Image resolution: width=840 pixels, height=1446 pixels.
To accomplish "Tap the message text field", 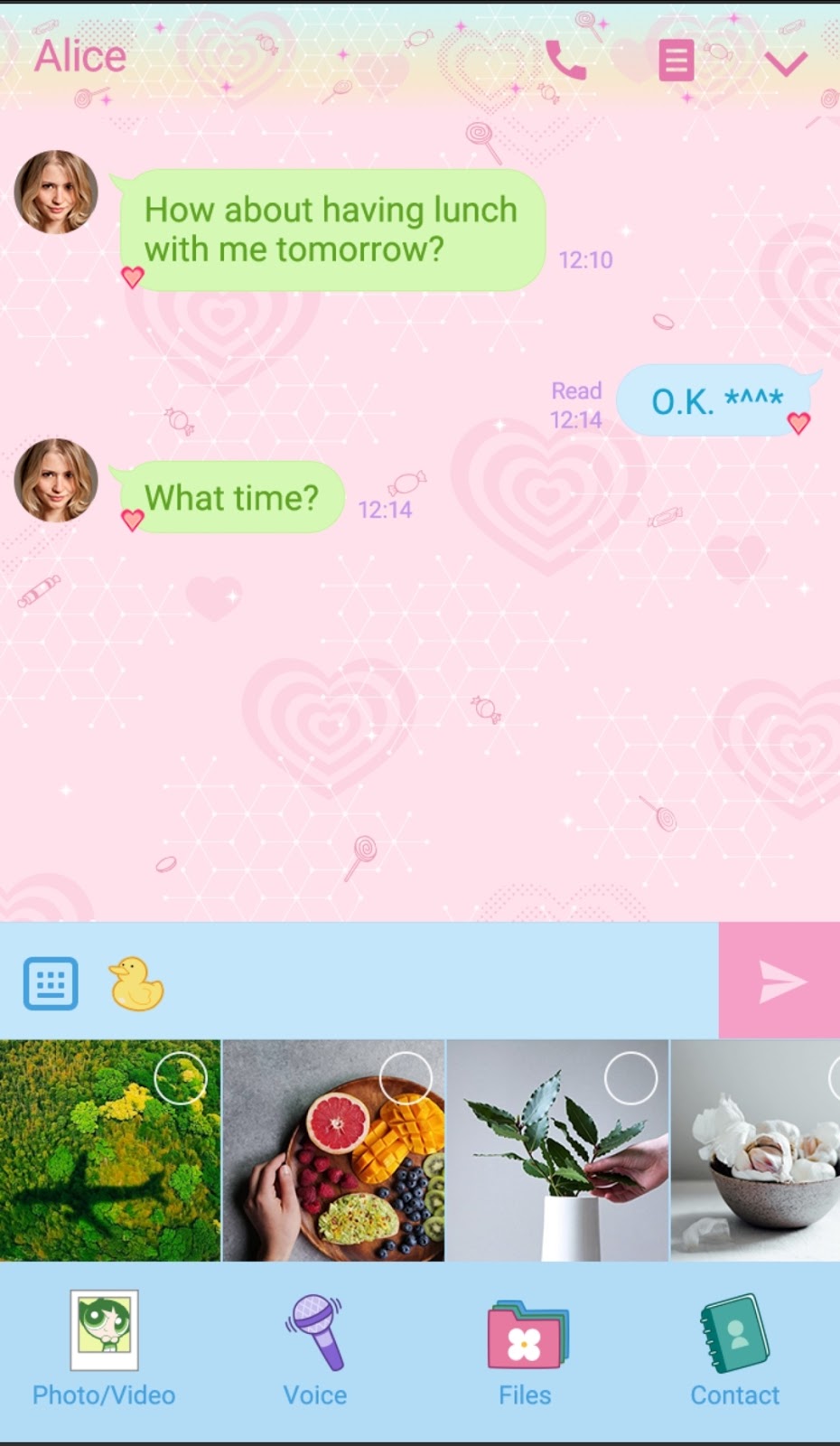I will [x=443, y=981].
